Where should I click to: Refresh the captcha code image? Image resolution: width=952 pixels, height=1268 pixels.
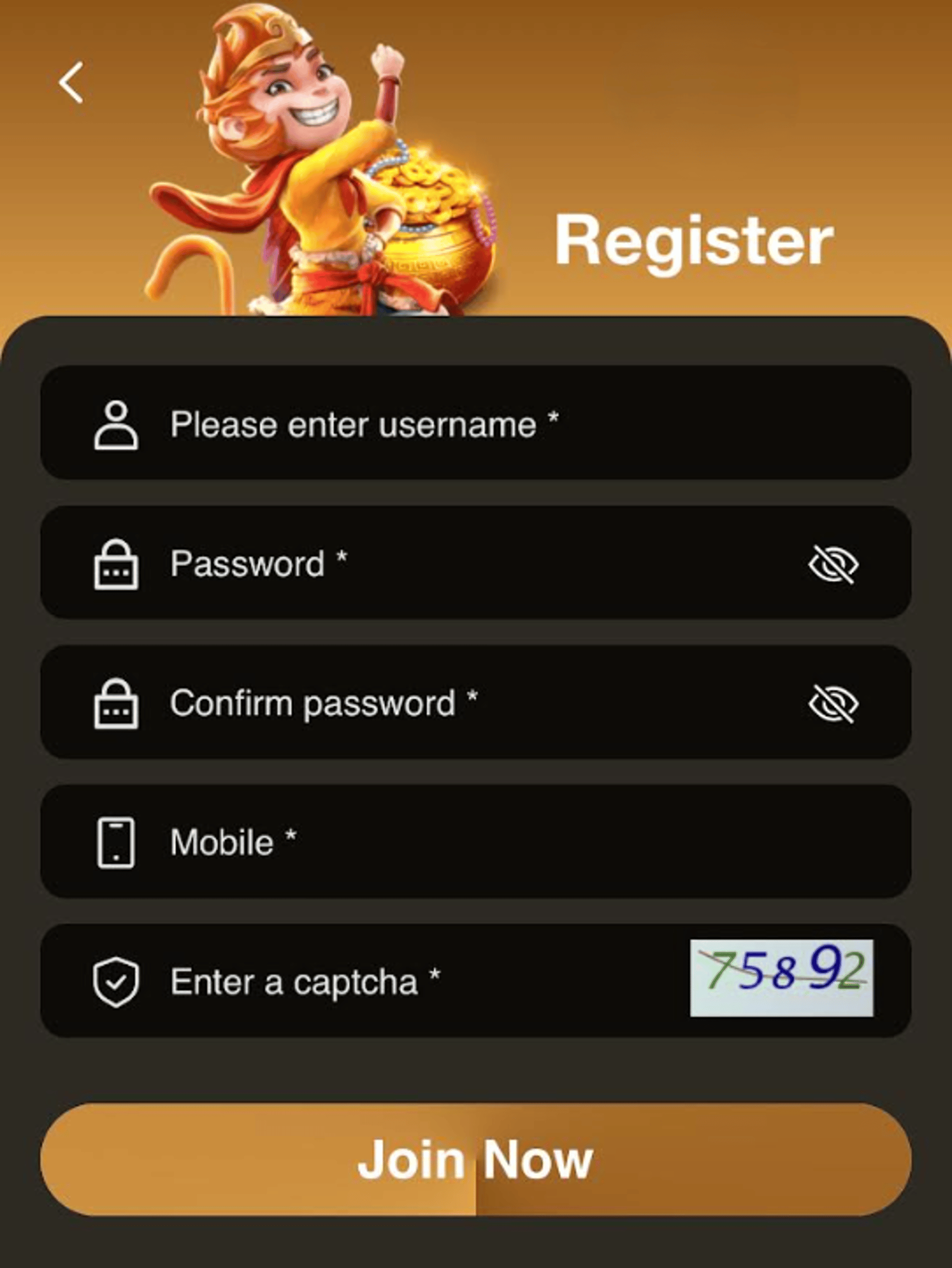781,978
